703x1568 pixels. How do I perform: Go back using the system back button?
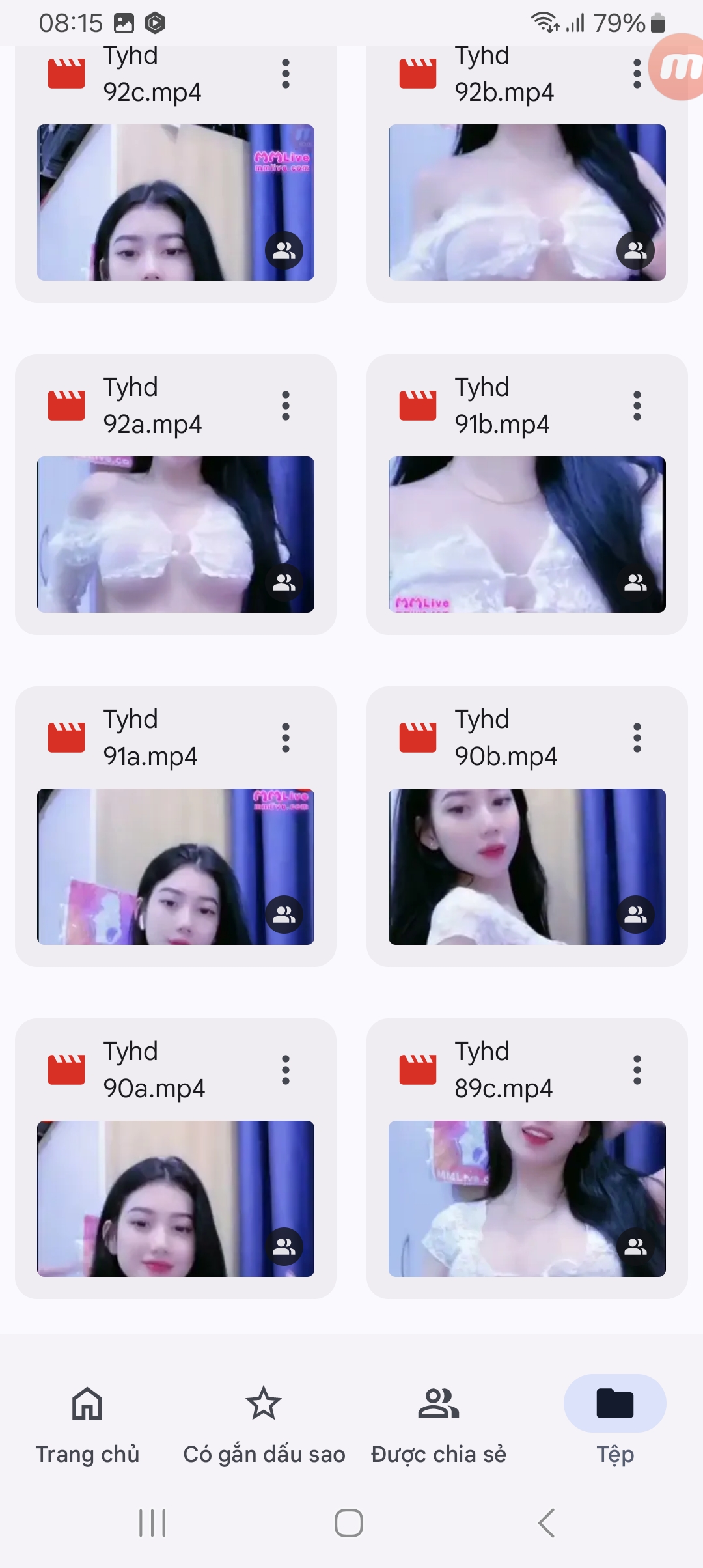pyautogui.click(x=546, y=1523)
